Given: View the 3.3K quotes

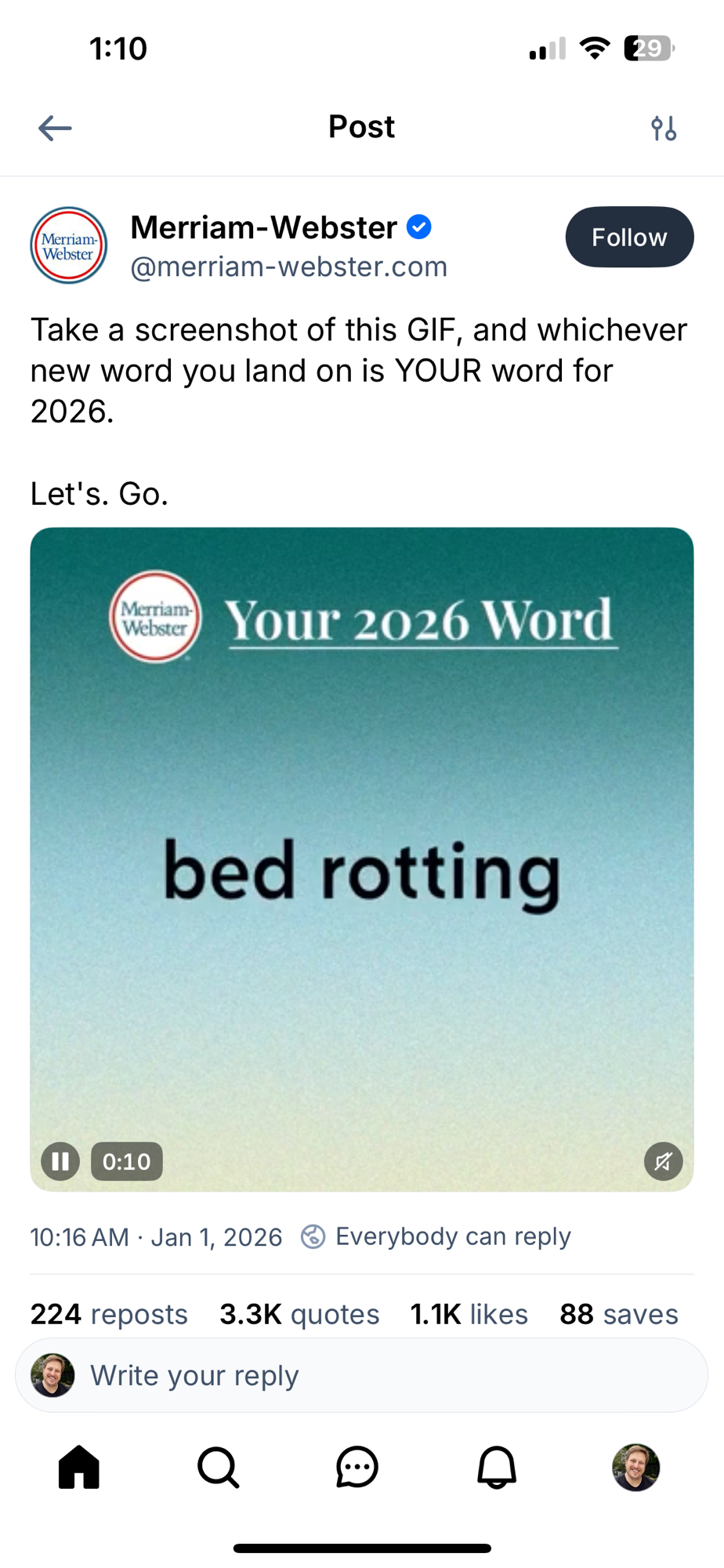Looking at the screenshot, I should click(299, 1314).
